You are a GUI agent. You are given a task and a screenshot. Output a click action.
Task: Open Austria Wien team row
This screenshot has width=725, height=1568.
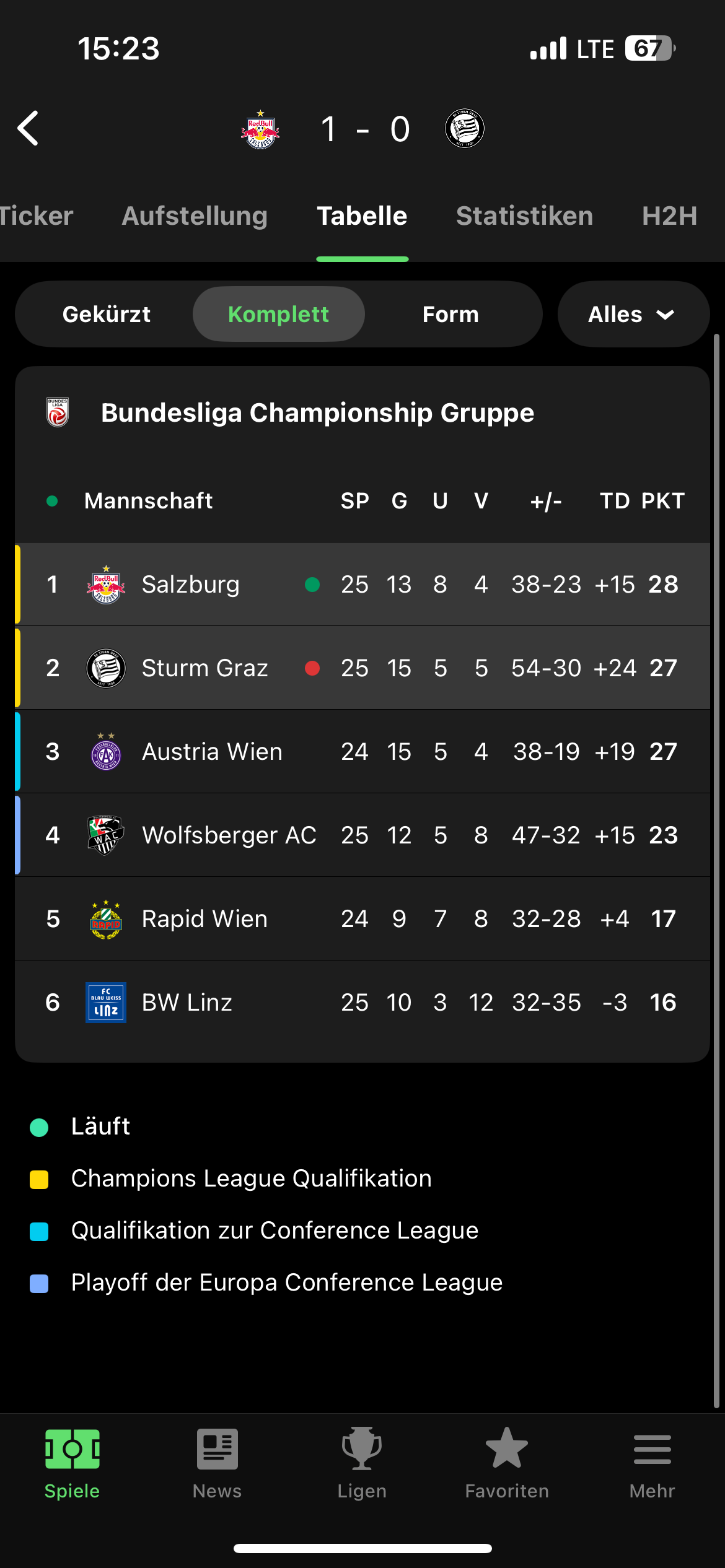click(212, 752)
